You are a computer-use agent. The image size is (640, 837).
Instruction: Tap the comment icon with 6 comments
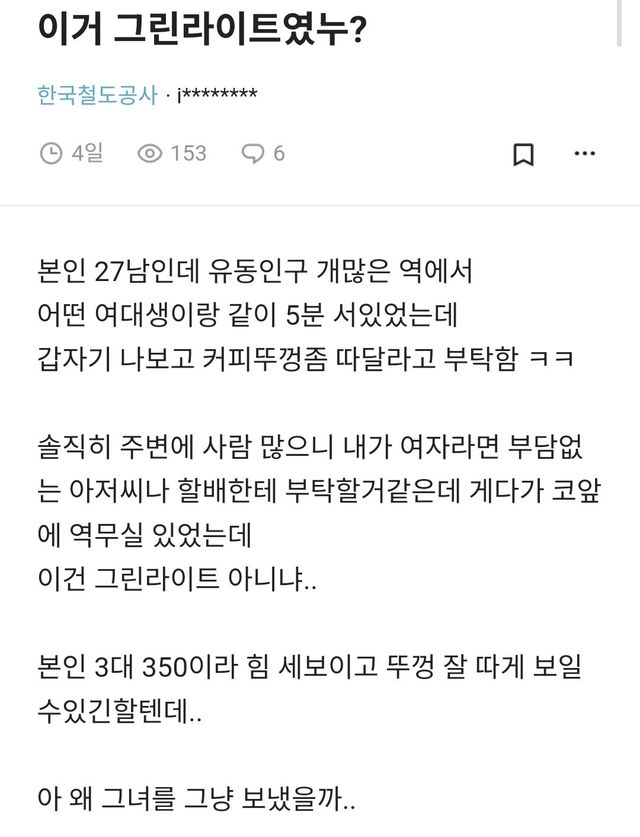252,153
